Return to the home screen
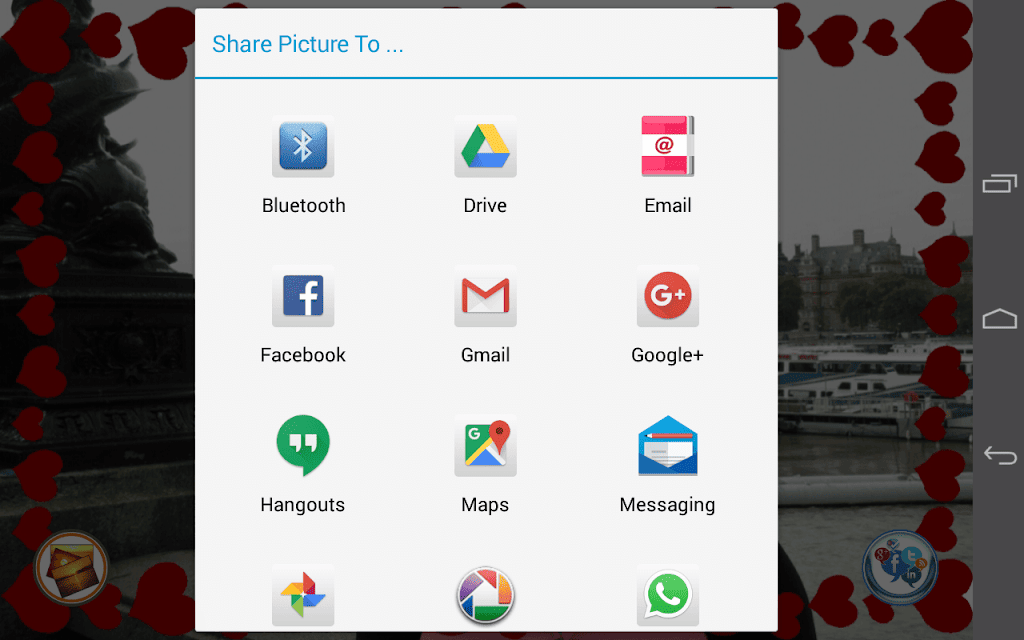Screen dimensions: 1024x640 click(x=1000, y=319)
